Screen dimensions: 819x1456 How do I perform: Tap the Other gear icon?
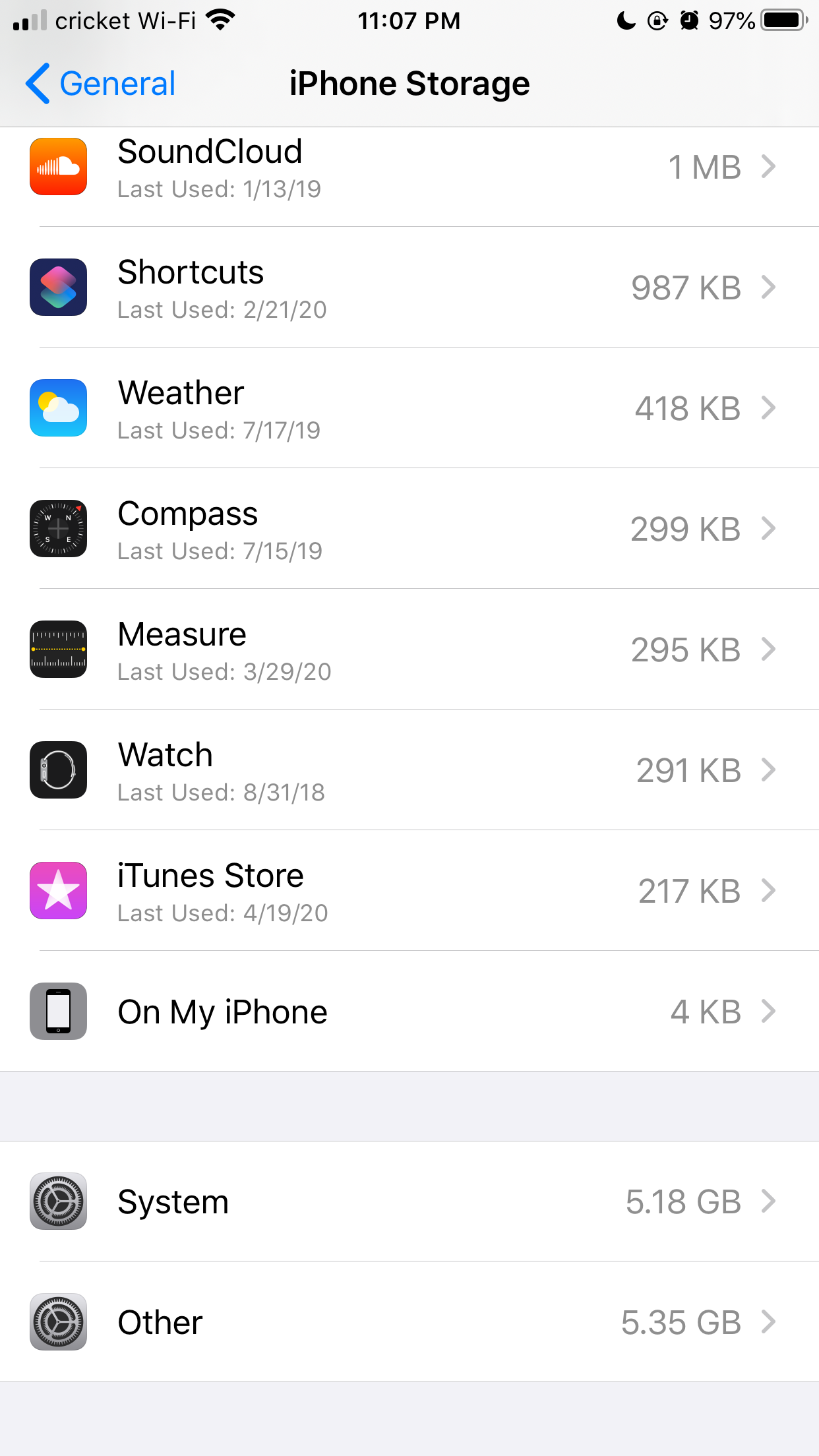click(58, 1323)
